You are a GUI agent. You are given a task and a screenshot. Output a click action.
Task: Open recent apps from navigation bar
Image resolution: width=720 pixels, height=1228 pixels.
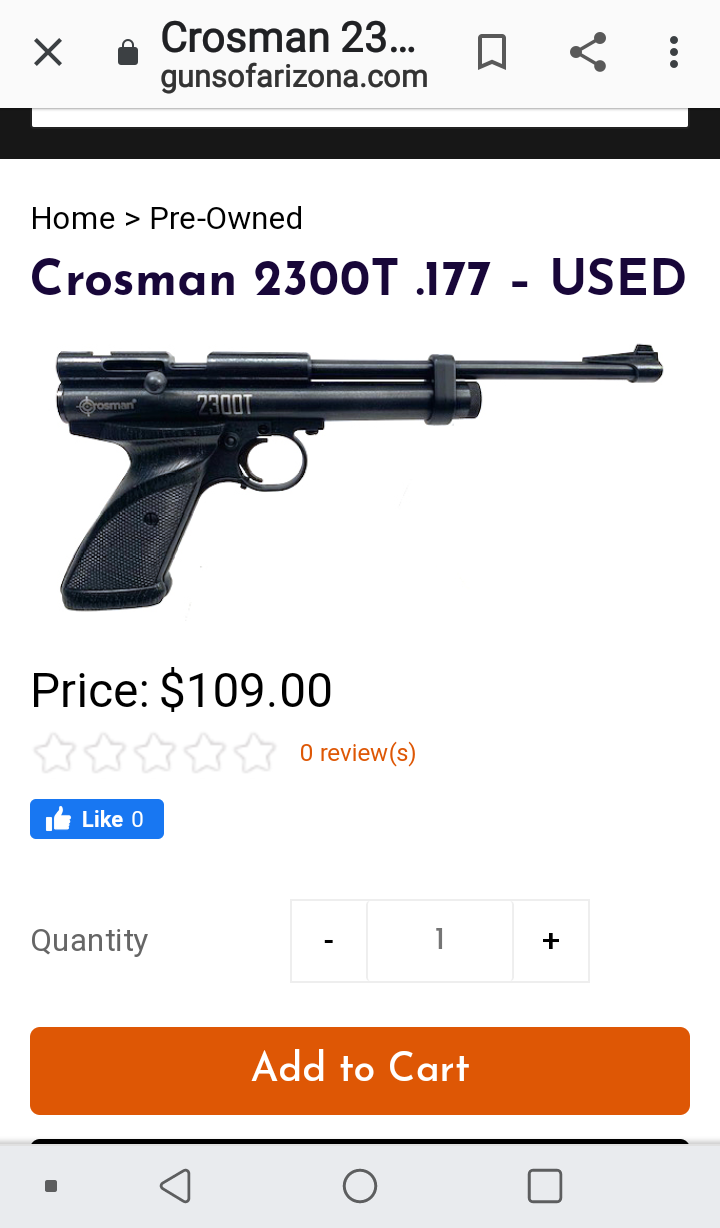[x=544, y=1186]
